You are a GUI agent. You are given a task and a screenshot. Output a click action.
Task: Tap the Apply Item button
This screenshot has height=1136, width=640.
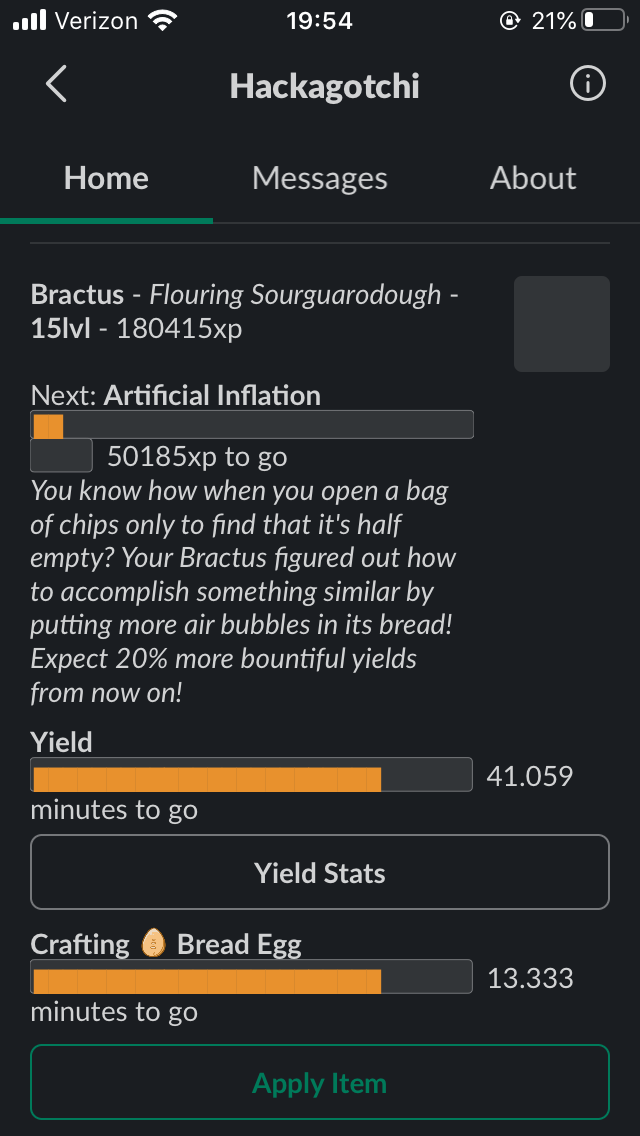coord(320,1083)
